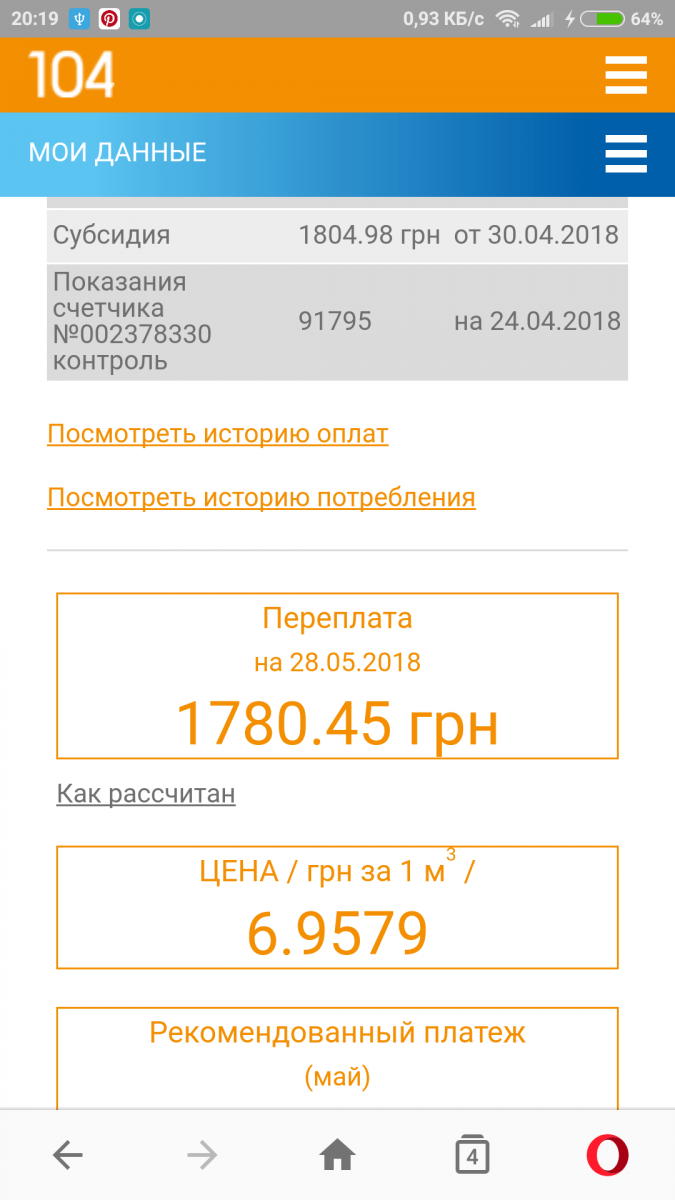Go back in the browser
This screenshot has height=1200, width=675.
68,1156
